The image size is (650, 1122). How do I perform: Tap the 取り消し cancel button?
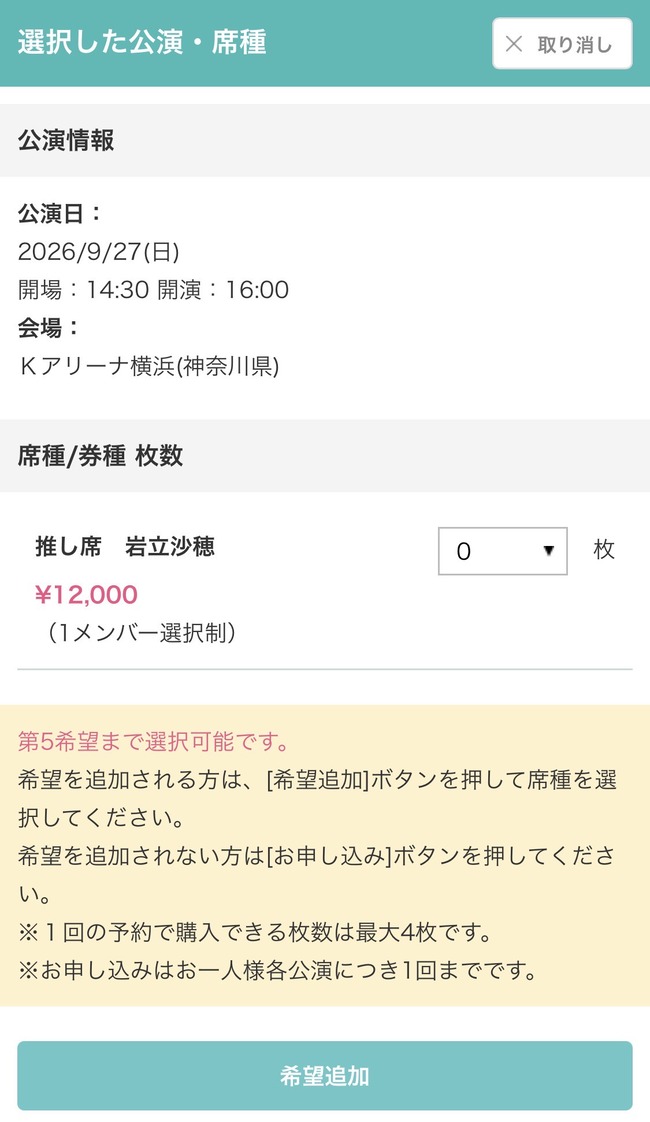562,44
